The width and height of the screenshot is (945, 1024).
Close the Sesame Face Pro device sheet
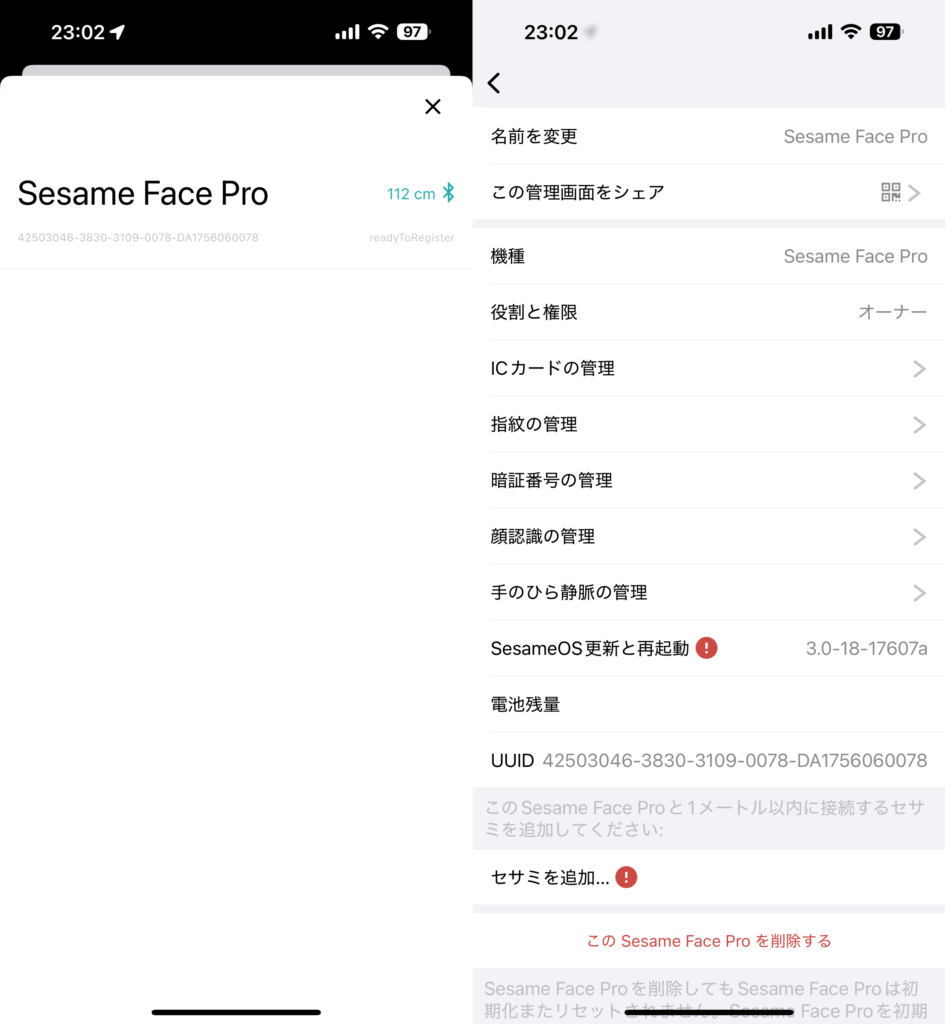click(x=432, y=107)
